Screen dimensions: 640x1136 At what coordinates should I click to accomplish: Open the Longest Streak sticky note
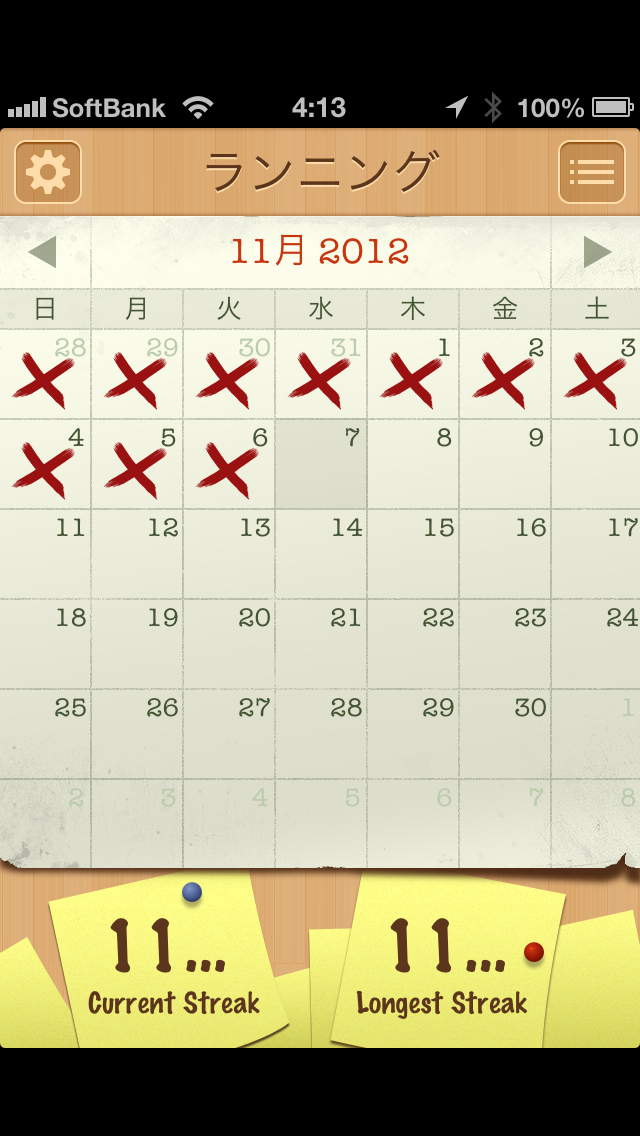point(445,965)
